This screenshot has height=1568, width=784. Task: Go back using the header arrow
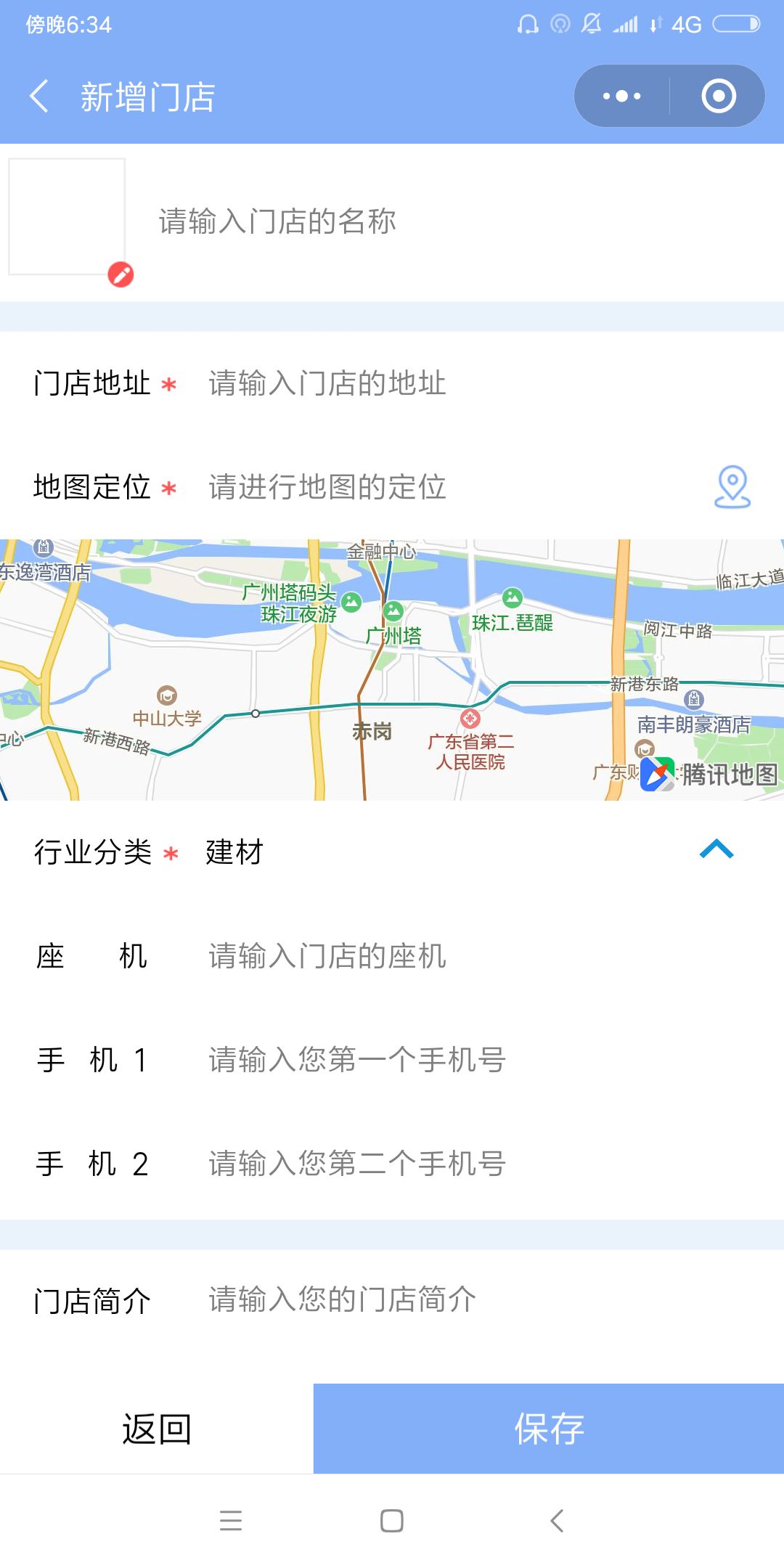[x=39, y=97]
